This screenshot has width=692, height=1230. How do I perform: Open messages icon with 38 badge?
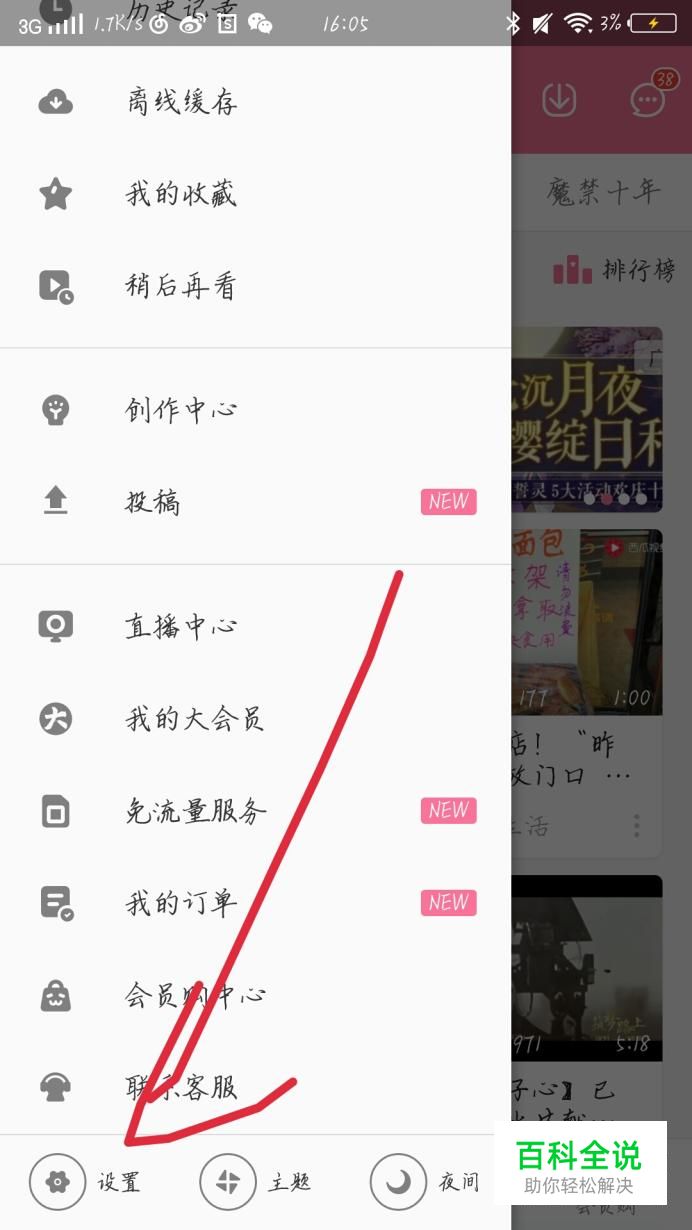tap(649, 99)
